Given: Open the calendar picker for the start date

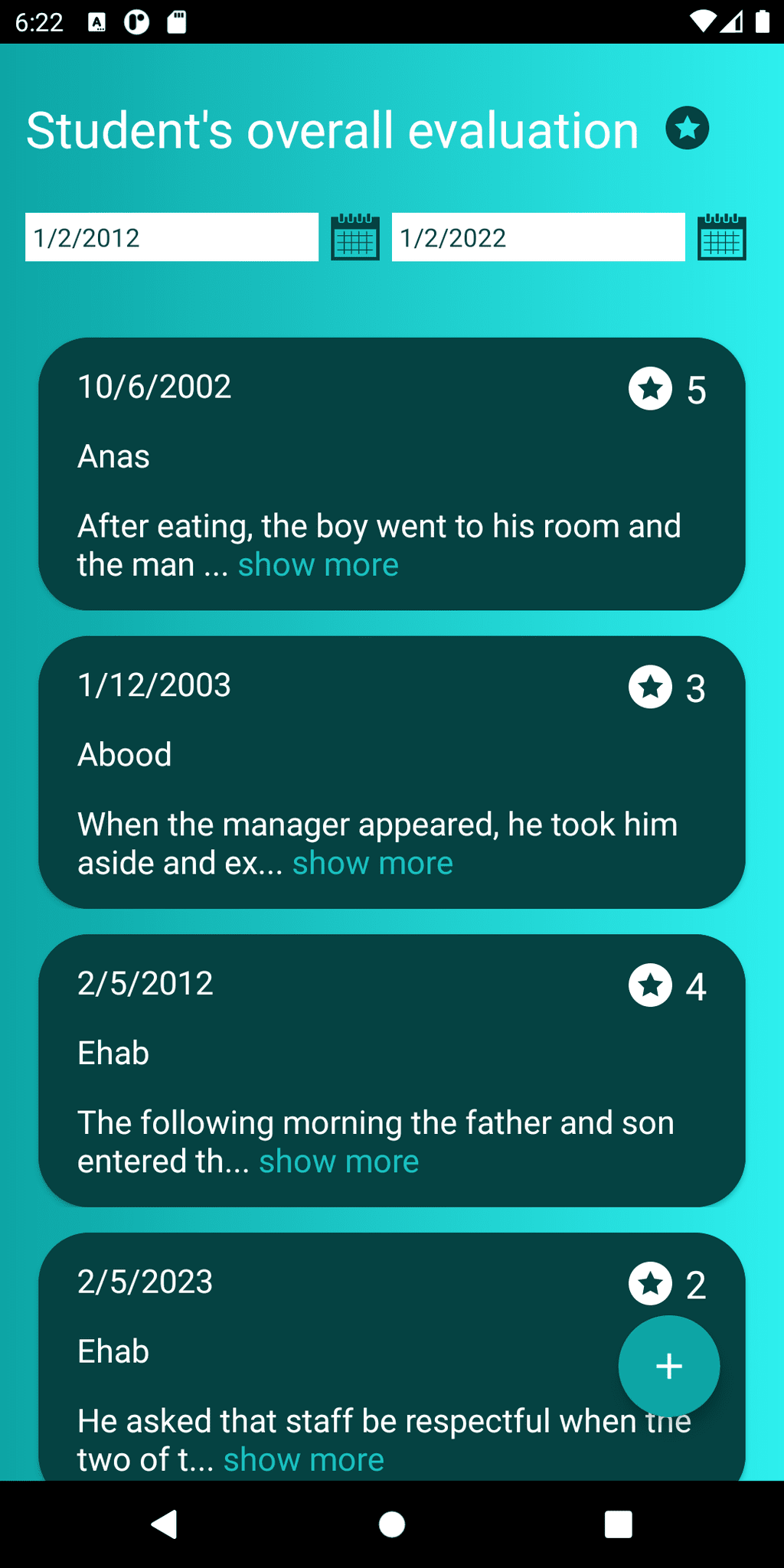Looking at the screenshot, I should click(x=355, y=237).
